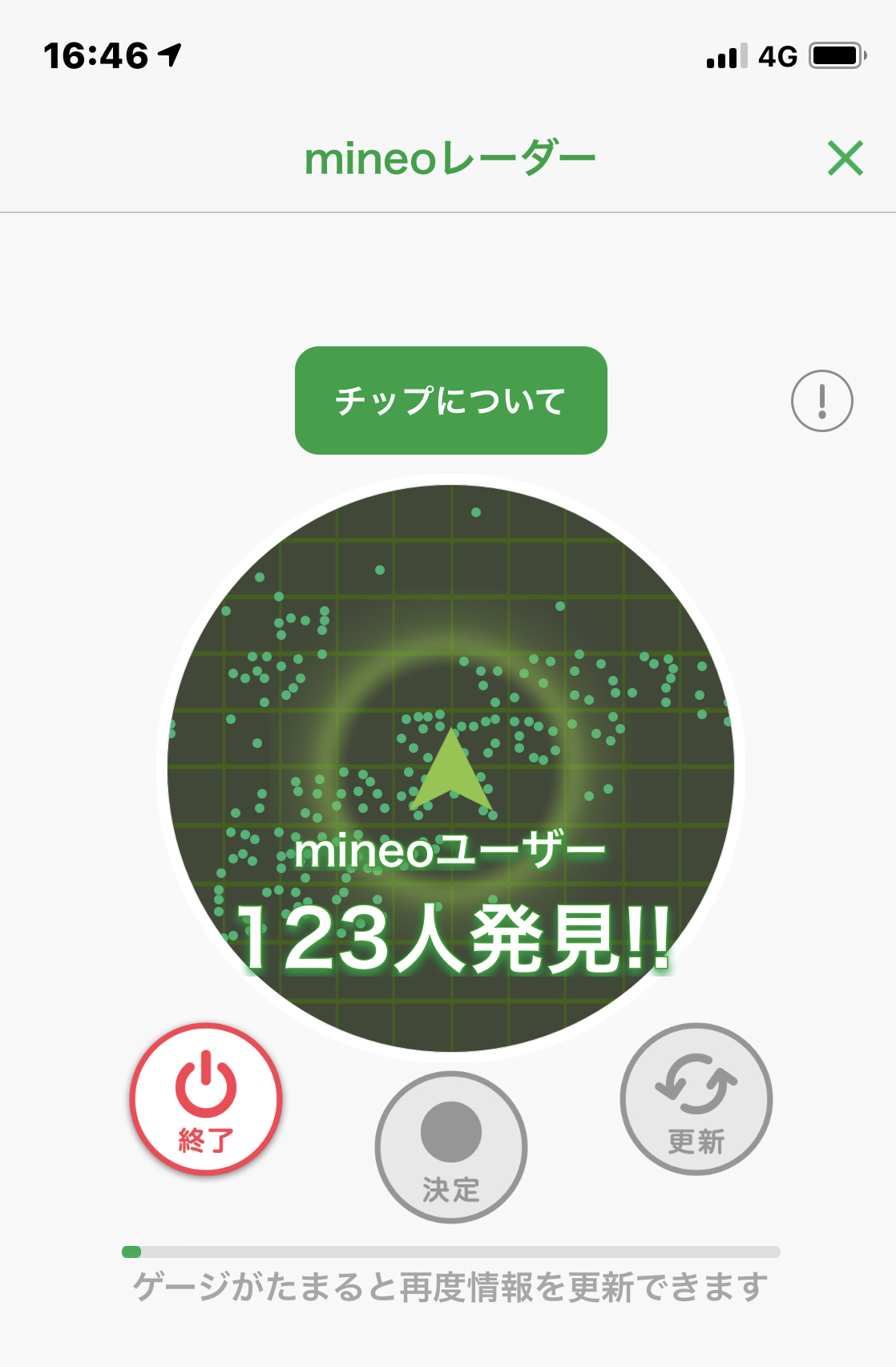
Task: View the exclamation info icon
Action: (x=821, y=401)
